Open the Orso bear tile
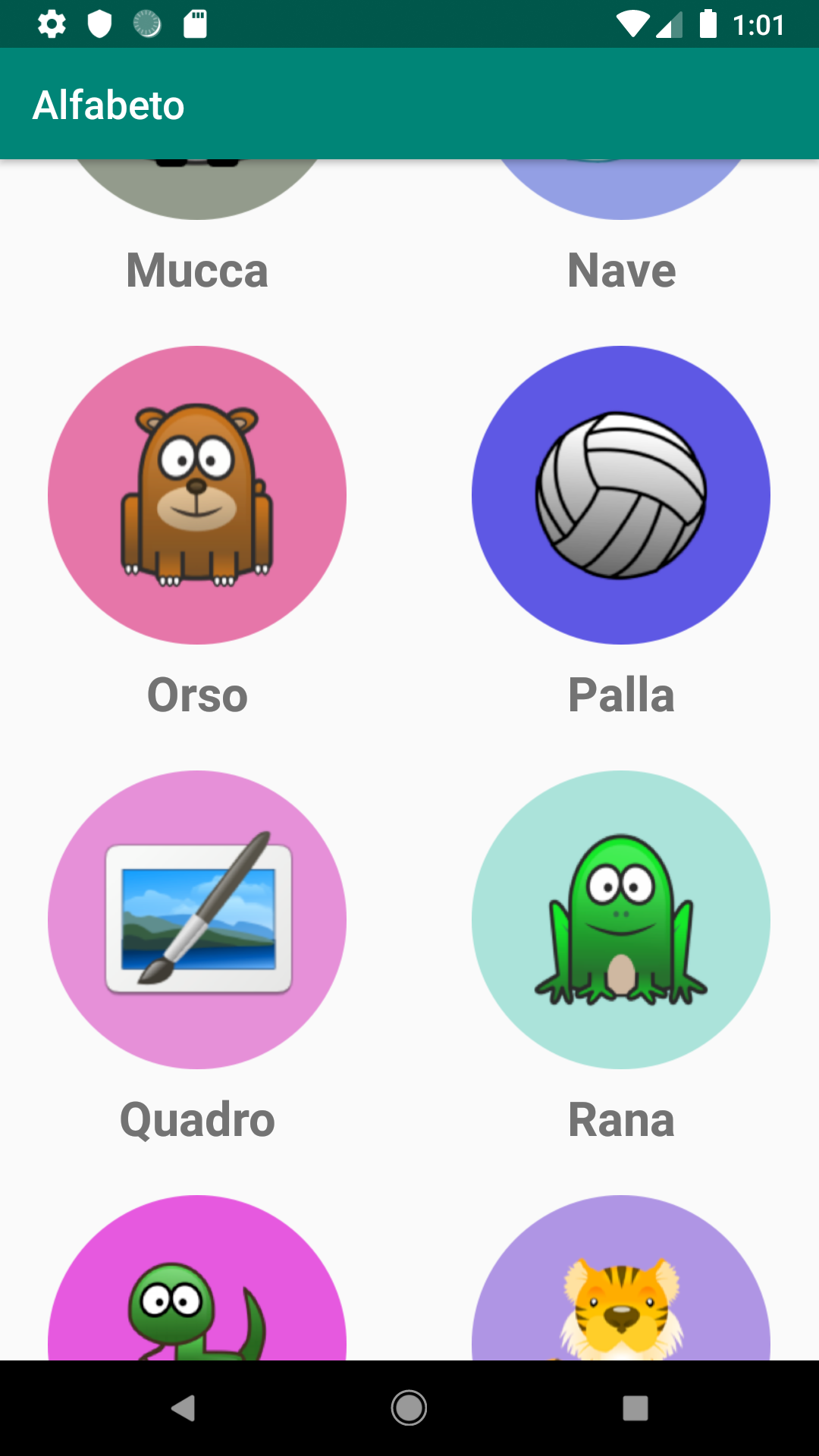 197,495
